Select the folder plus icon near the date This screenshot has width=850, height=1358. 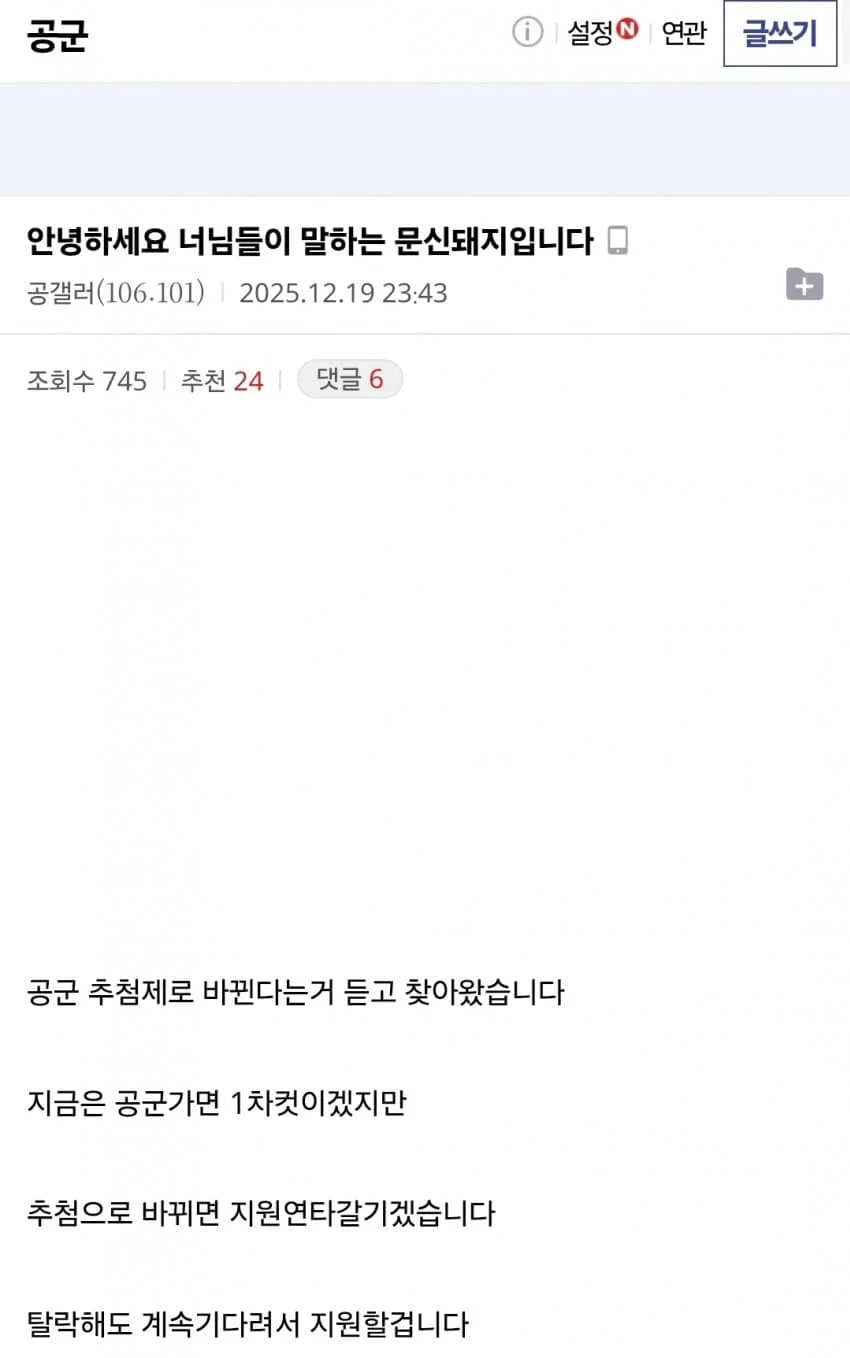804,287
